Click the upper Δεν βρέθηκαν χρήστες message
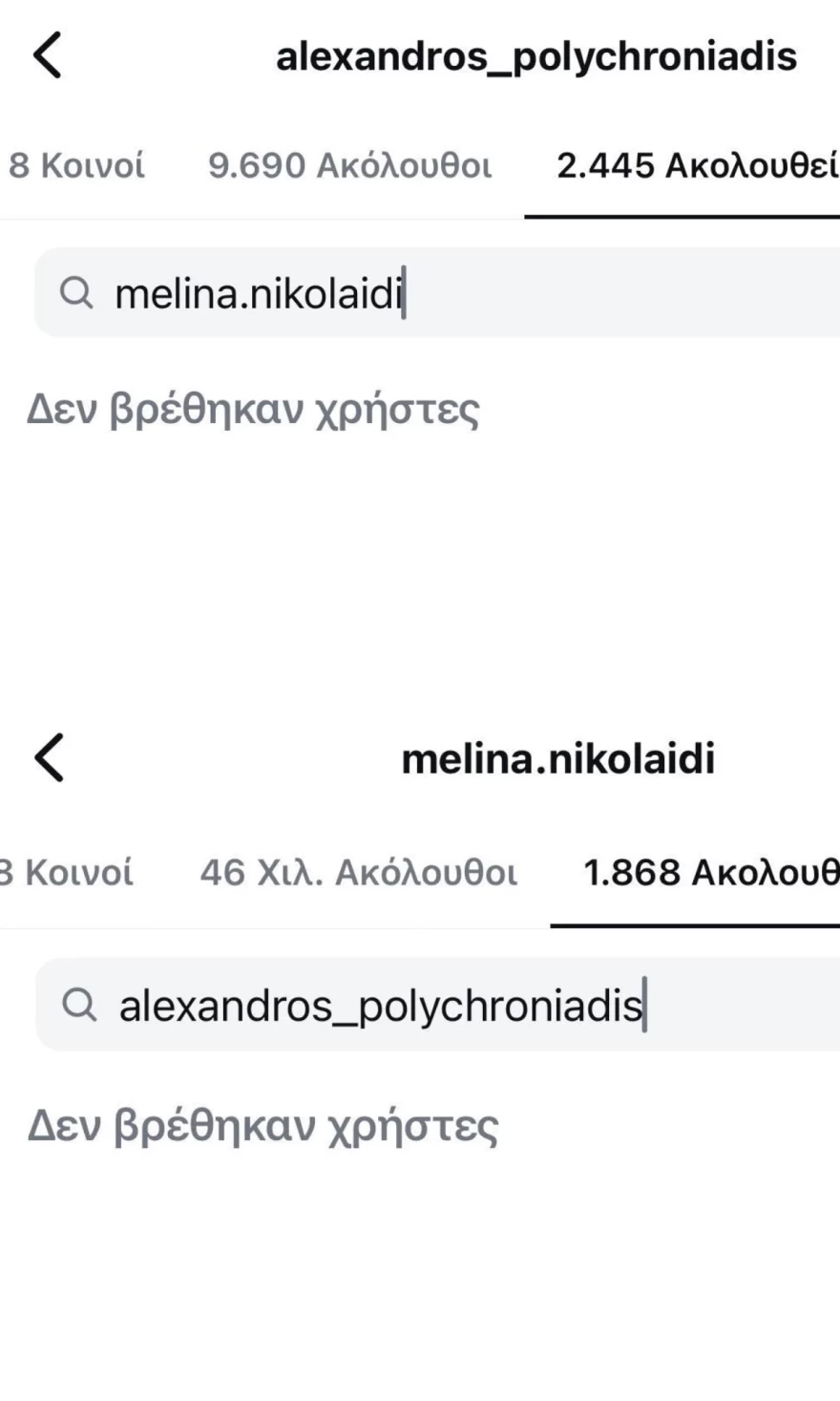 pos(253,408)
